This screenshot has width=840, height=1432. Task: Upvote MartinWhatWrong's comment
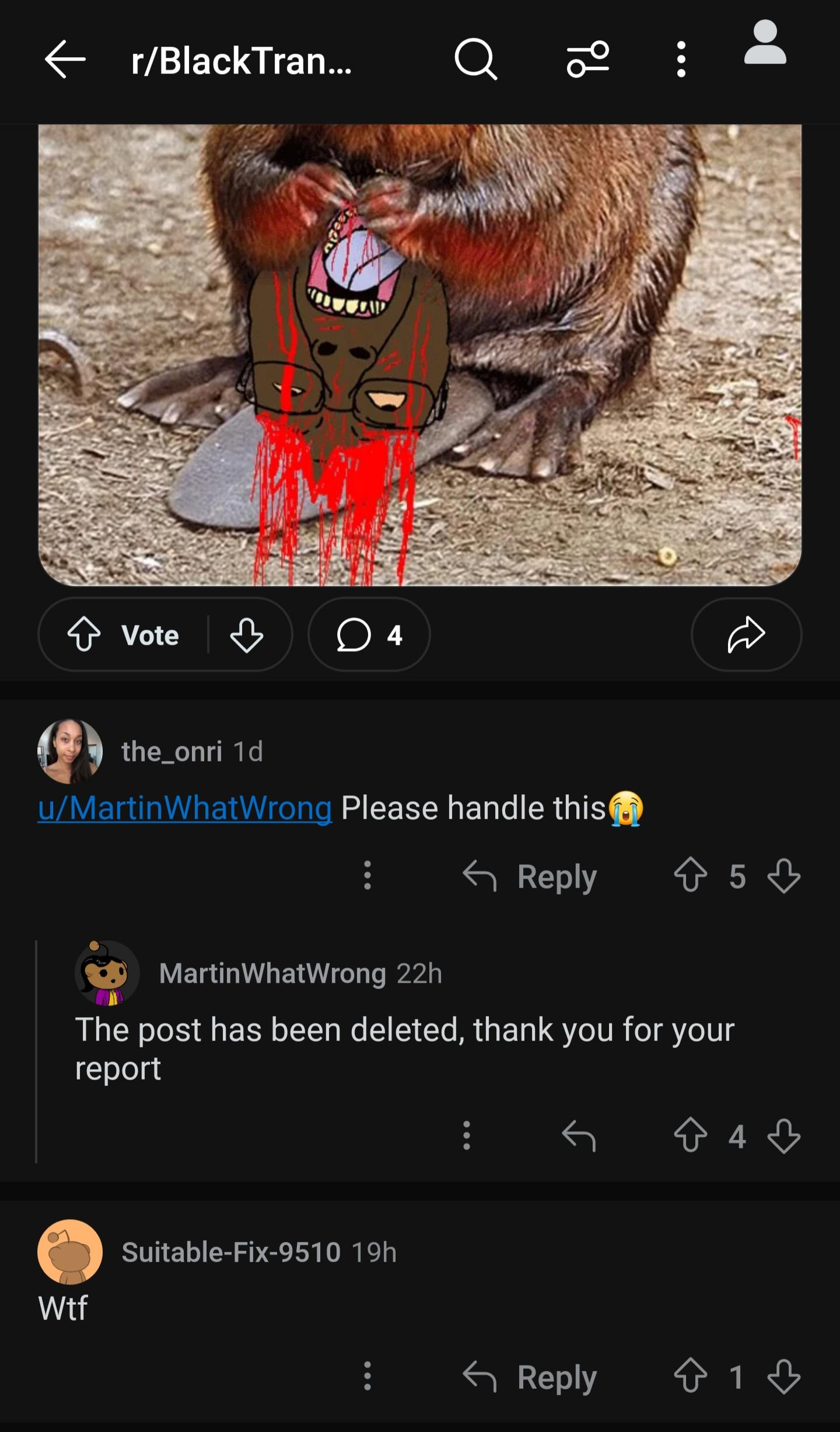pos(691,1136)
